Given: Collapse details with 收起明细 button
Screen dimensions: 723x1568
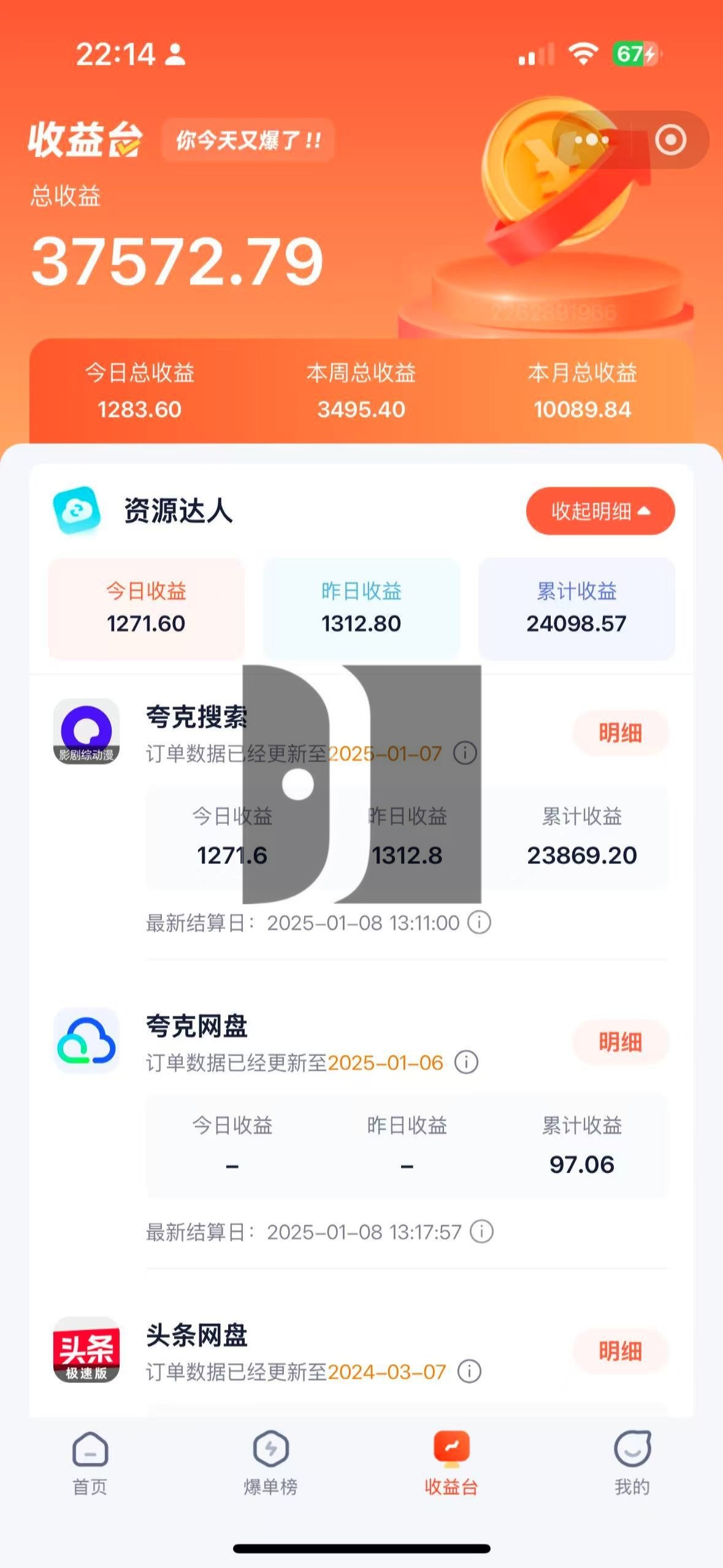Looking at the screenshot, I should click(x=600, y=511).
